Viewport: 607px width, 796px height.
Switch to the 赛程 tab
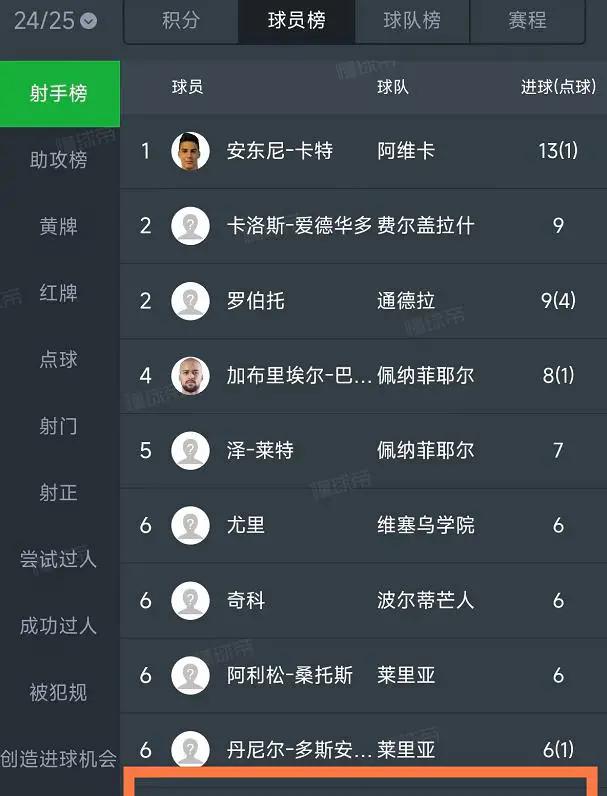[x=527, y=20]
